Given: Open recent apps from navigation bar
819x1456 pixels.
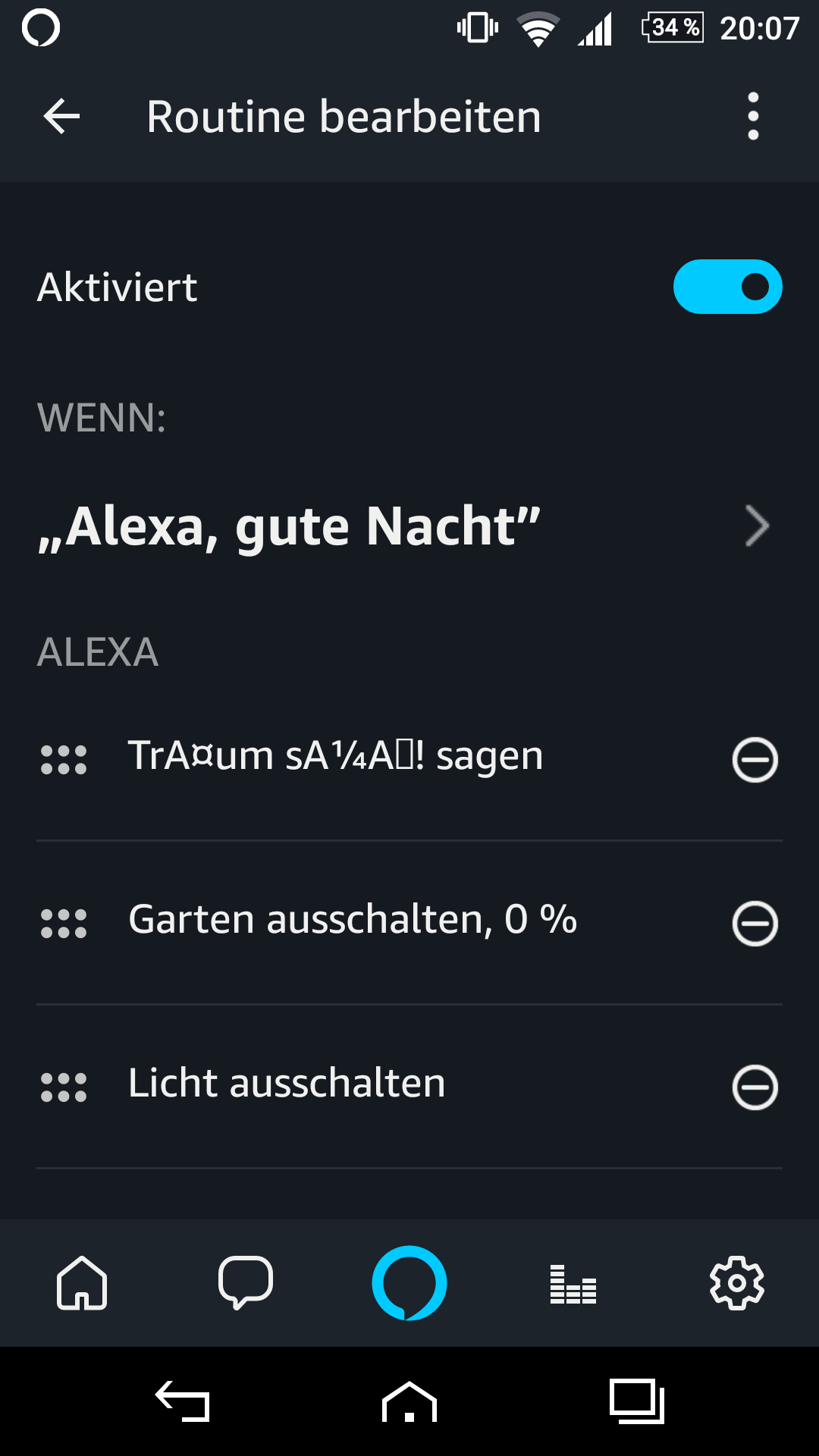Looking at the screenshot, I should (x=636, y=1401).
